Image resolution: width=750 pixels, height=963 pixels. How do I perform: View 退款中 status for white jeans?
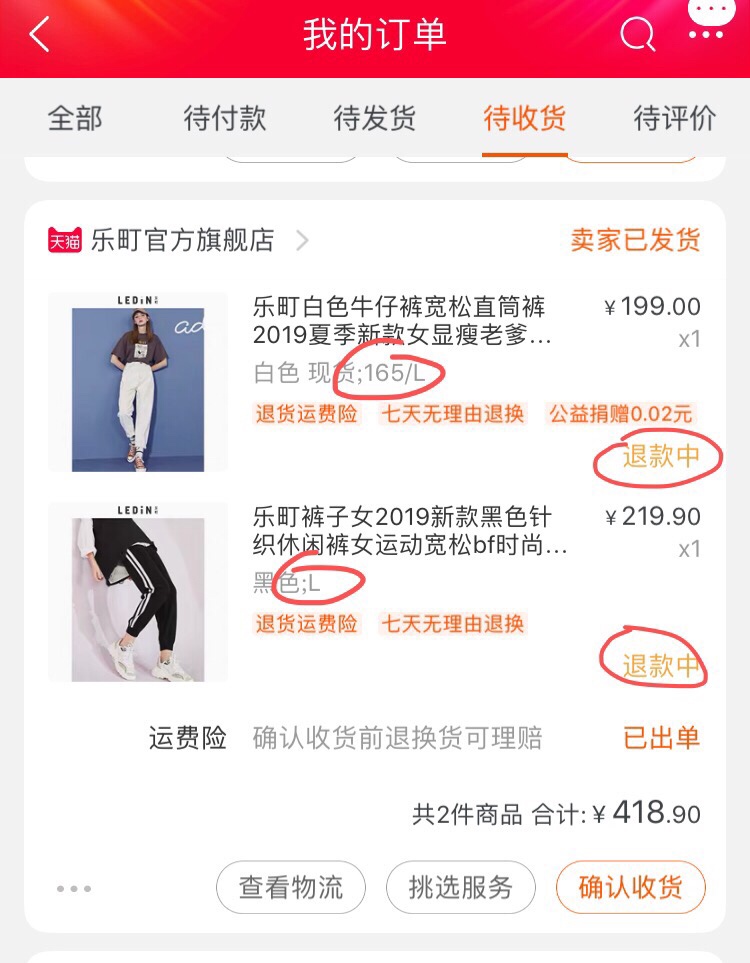point(660,457)
